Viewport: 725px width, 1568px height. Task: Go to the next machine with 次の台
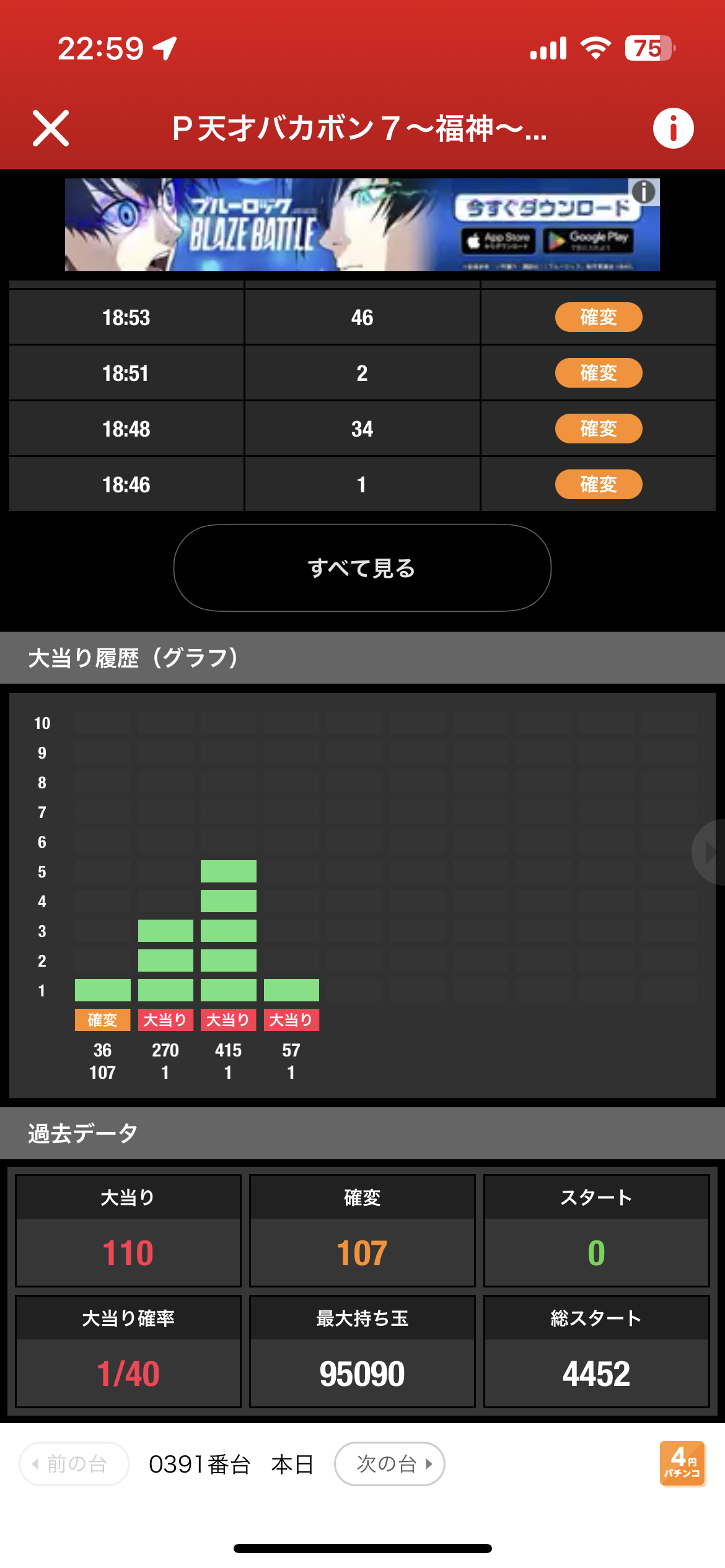coord(390,1464)
